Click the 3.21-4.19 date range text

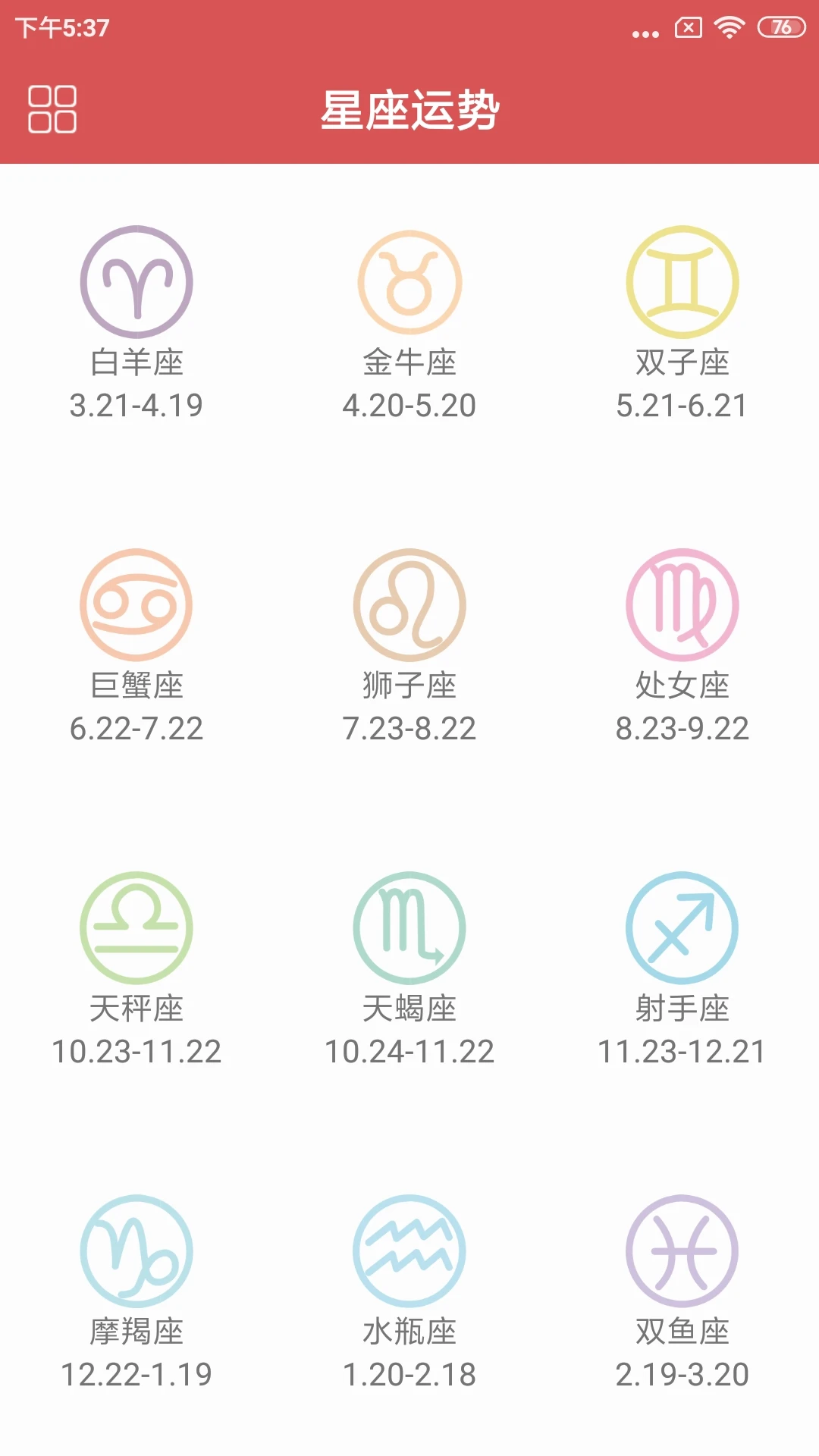pos(135,406)
